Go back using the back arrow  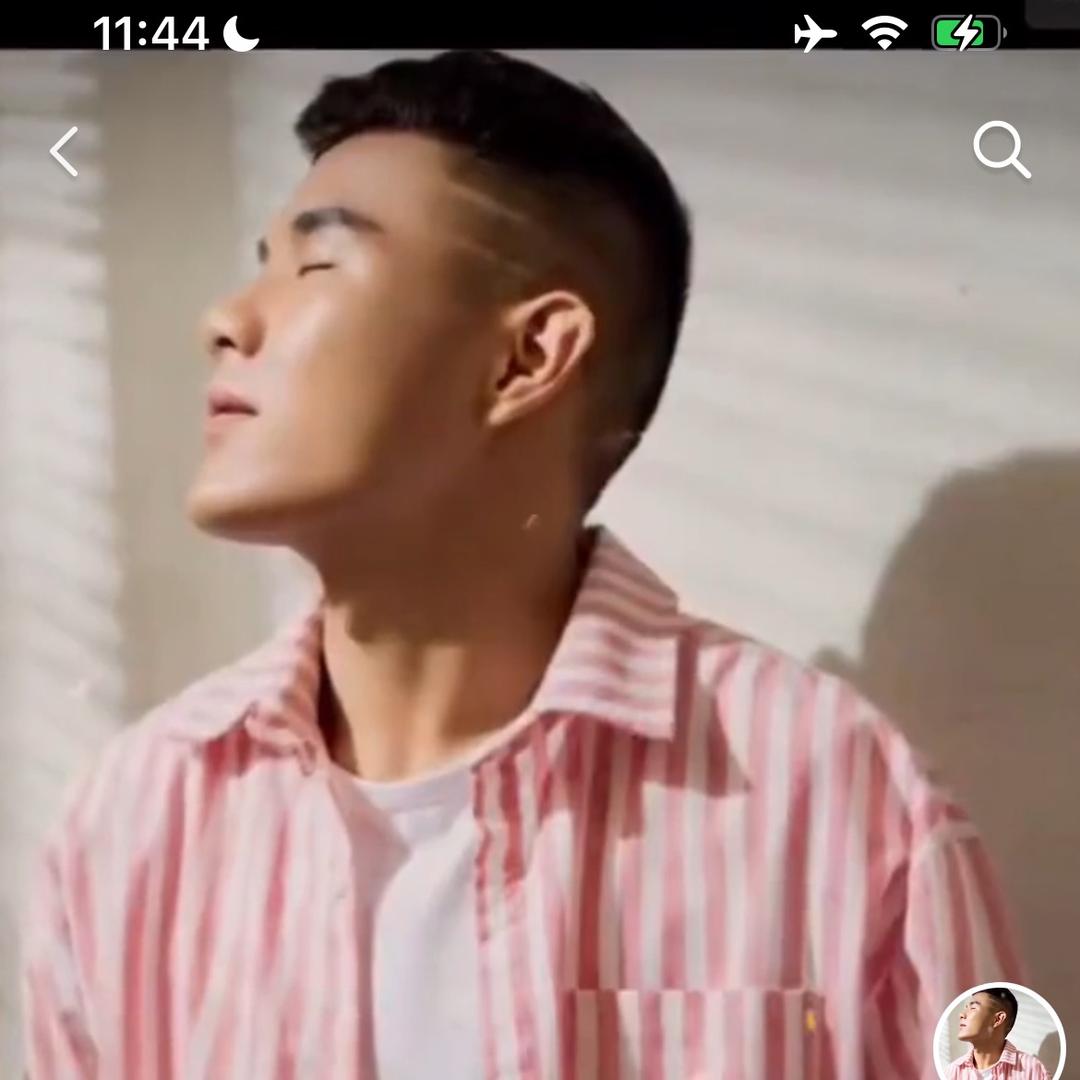pos(65,152)
